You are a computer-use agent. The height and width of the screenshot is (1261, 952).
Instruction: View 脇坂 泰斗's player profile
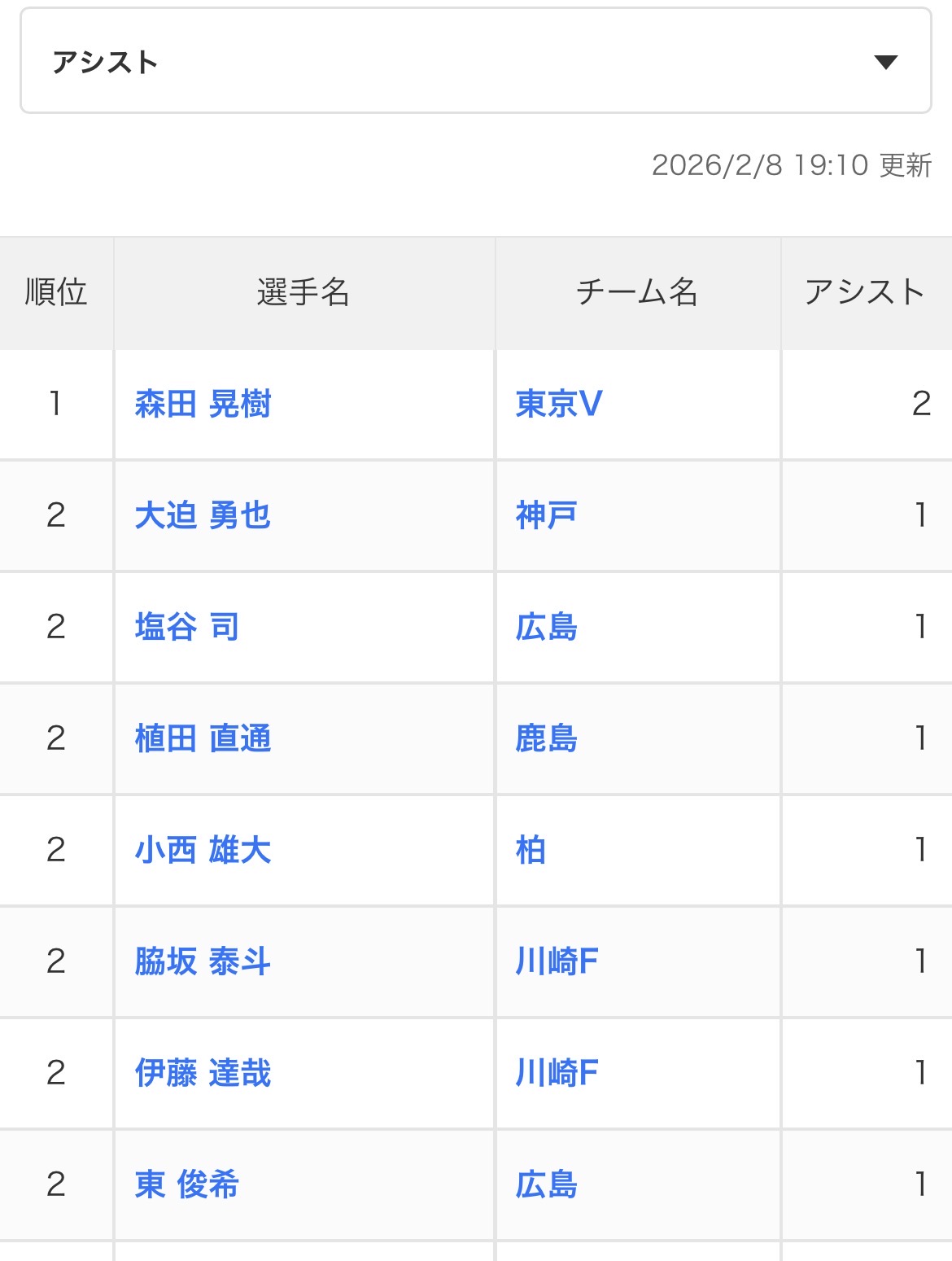pyautogui.click(x=203, y=961)
